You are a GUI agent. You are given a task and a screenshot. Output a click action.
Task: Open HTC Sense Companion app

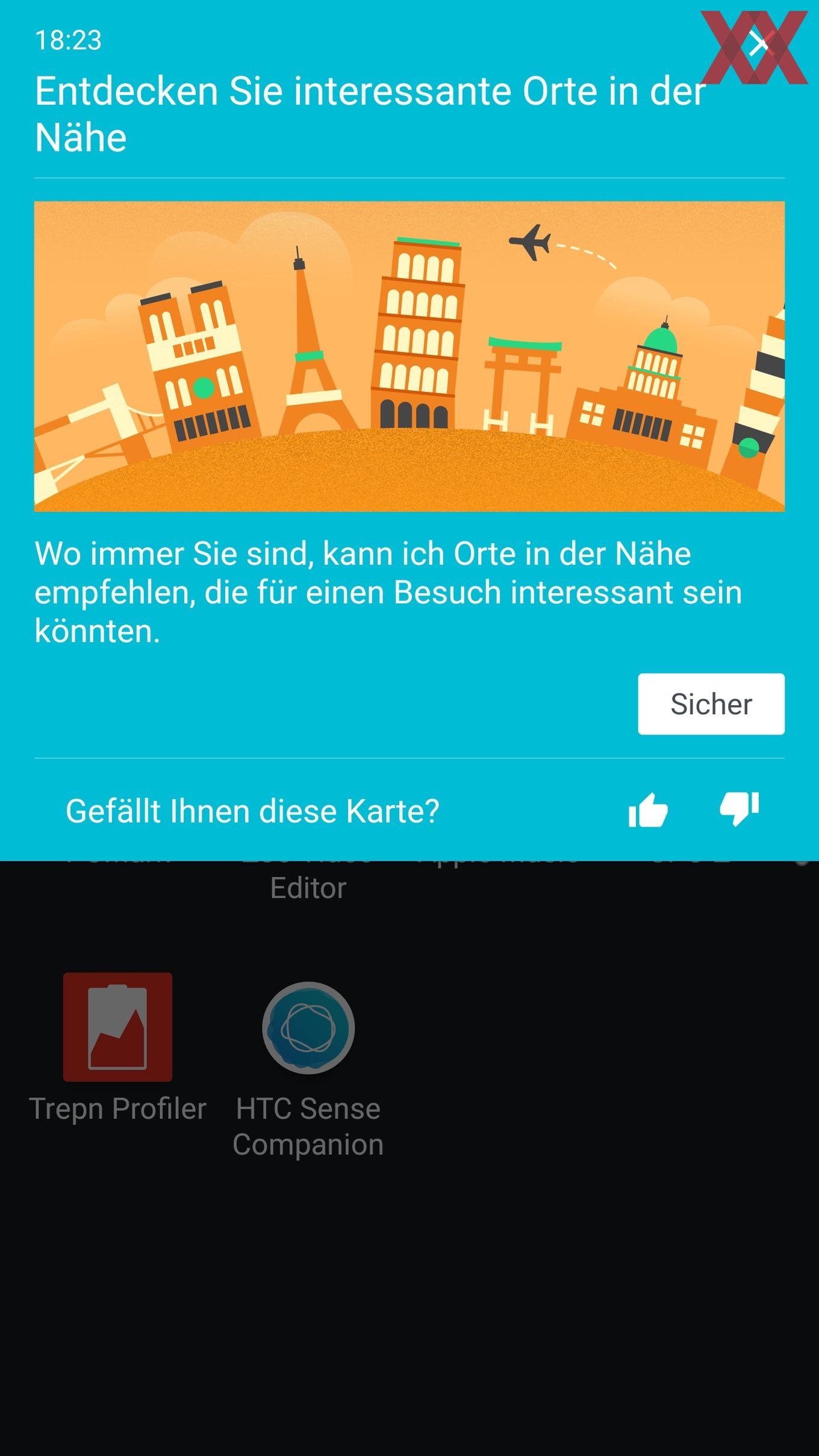click(x=308, y=1066)
